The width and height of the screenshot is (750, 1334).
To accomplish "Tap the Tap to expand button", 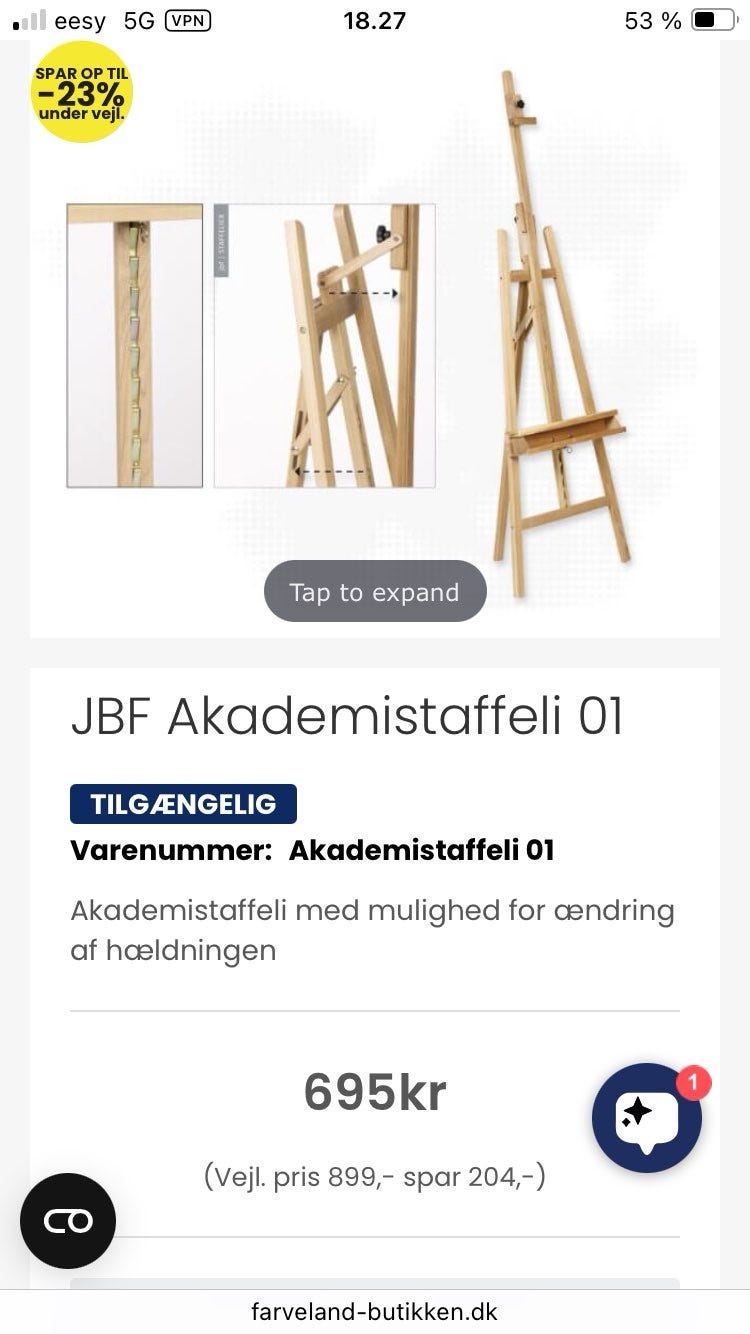I will [x=374, y=591].
